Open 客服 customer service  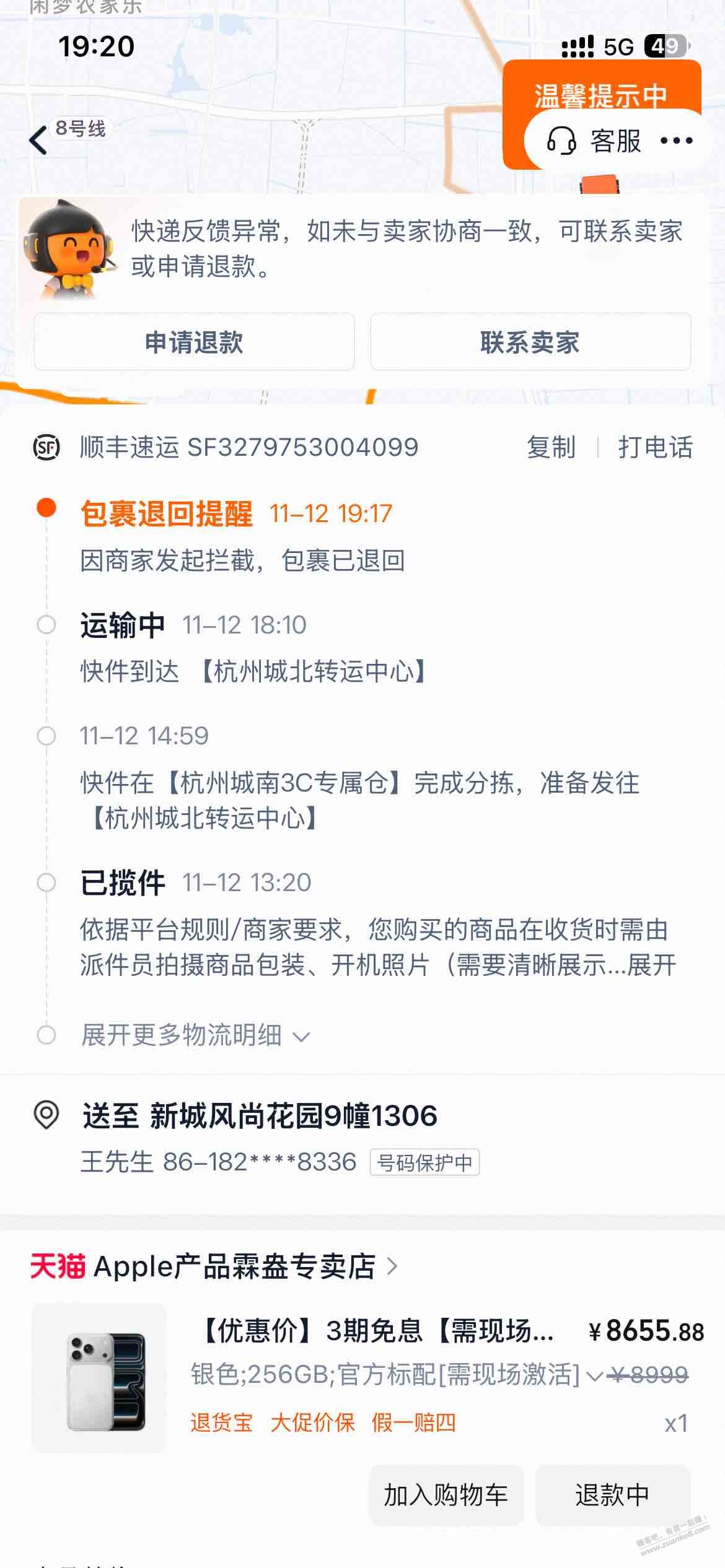pyautogui.click(x=595, y=141)
